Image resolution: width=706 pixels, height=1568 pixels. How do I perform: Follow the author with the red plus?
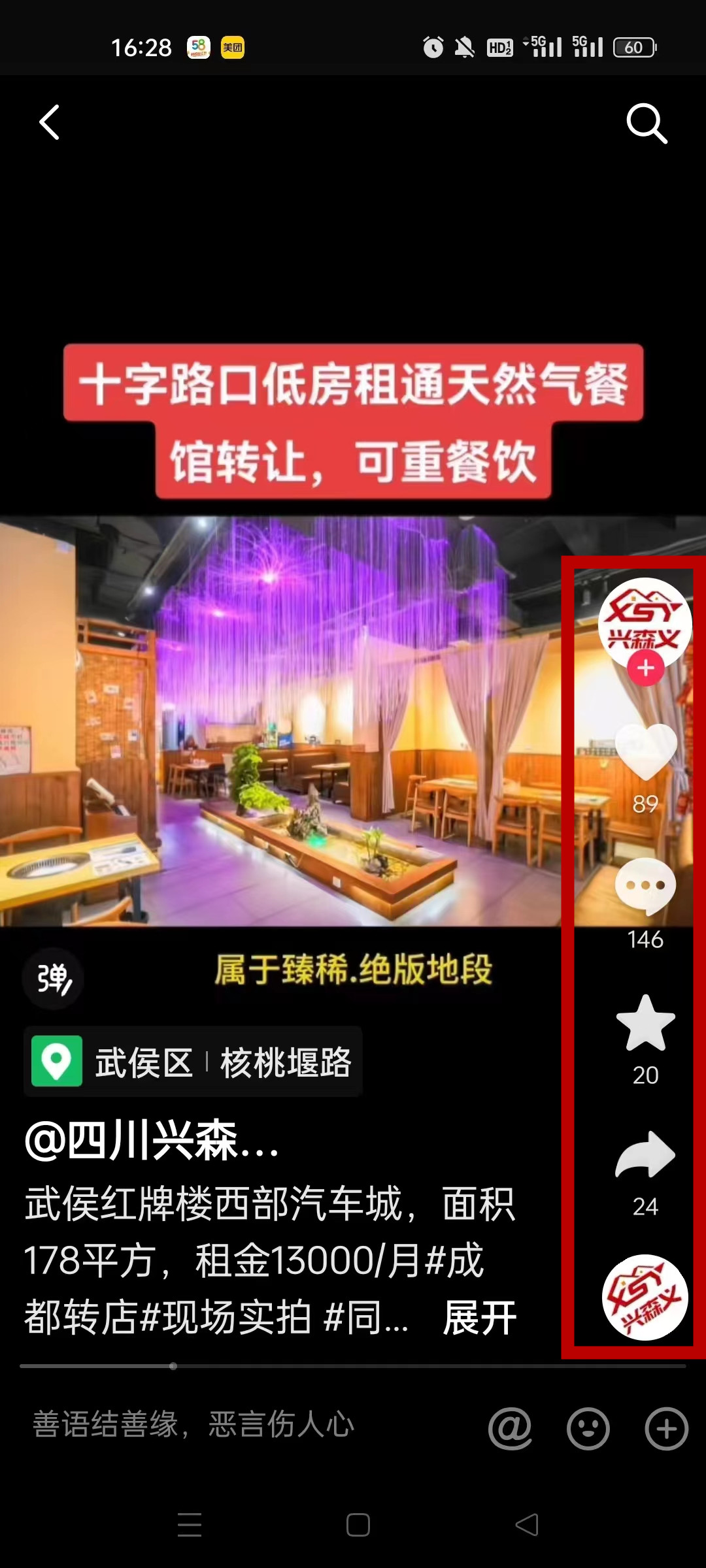pyautogui.click(x=646, y=668)
